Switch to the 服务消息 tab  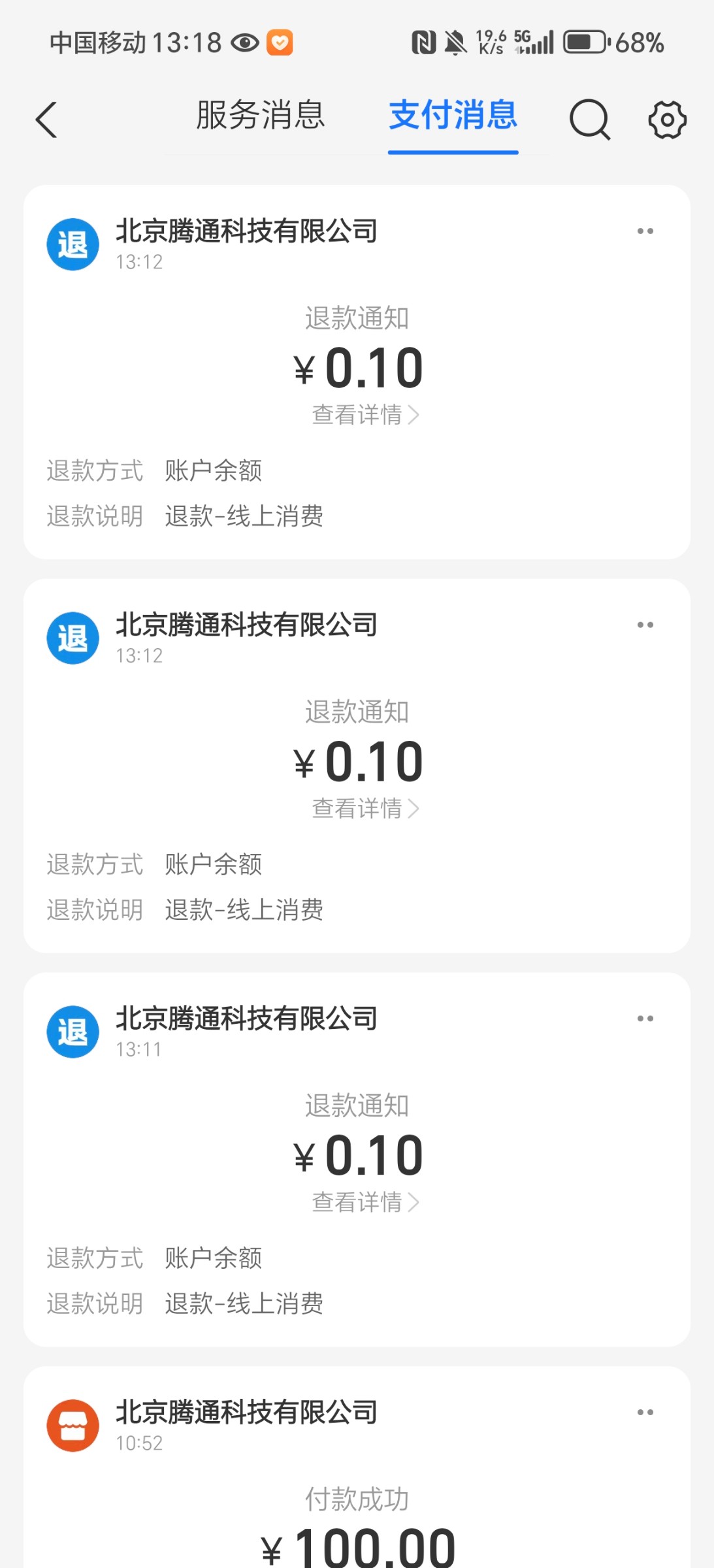point(260,116)
